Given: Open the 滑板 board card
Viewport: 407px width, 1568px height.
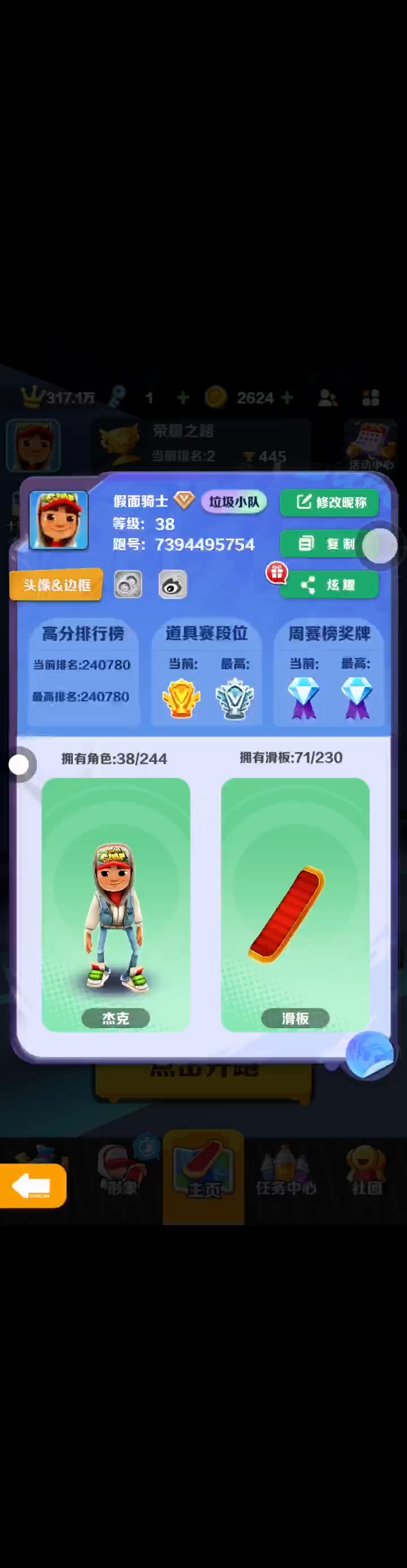Looking at the screenshot, I should coord(295,904).
